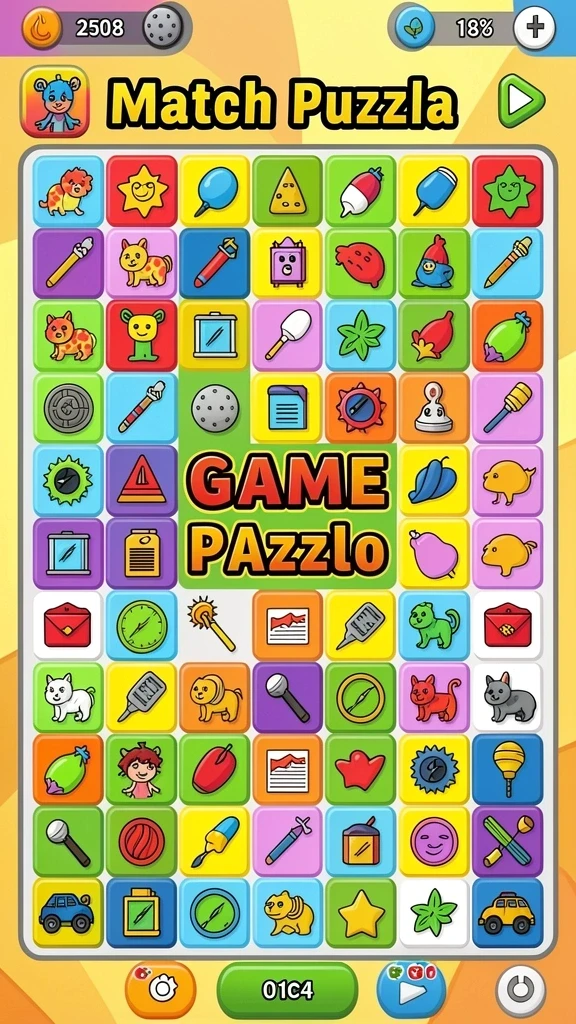Tap the green 01C4 button
This screenshot has width=576, height=1024.
pos(287,990)
